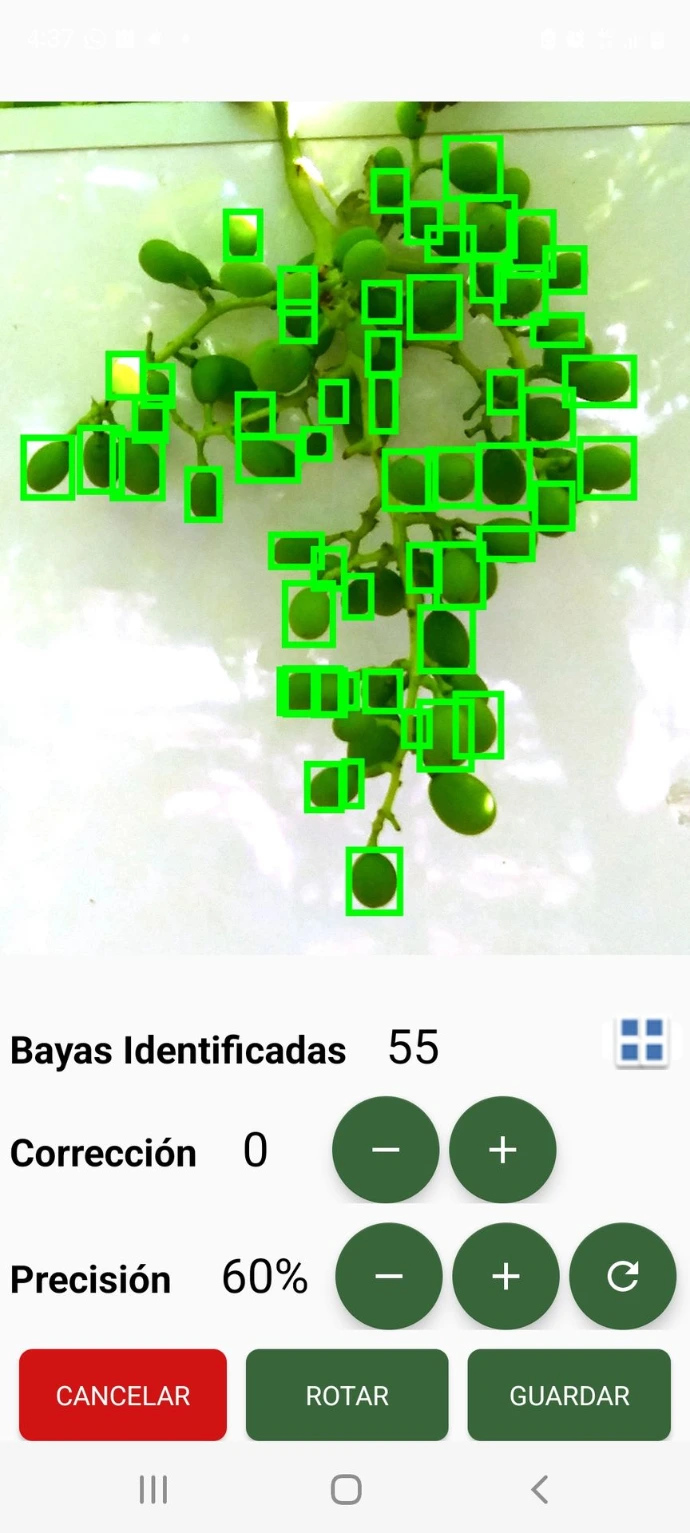Lower the Precisión percentage with minus
Image resolution: width=690 pixels, height=1533 pixels.
click(388, 1276)
